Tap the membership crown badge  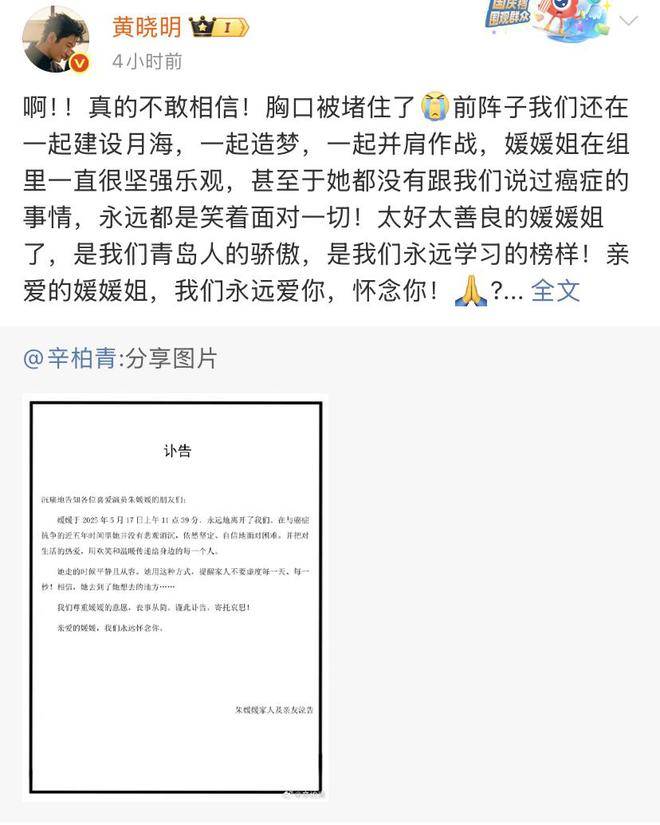pyautogui.click(x=221, y=27)
